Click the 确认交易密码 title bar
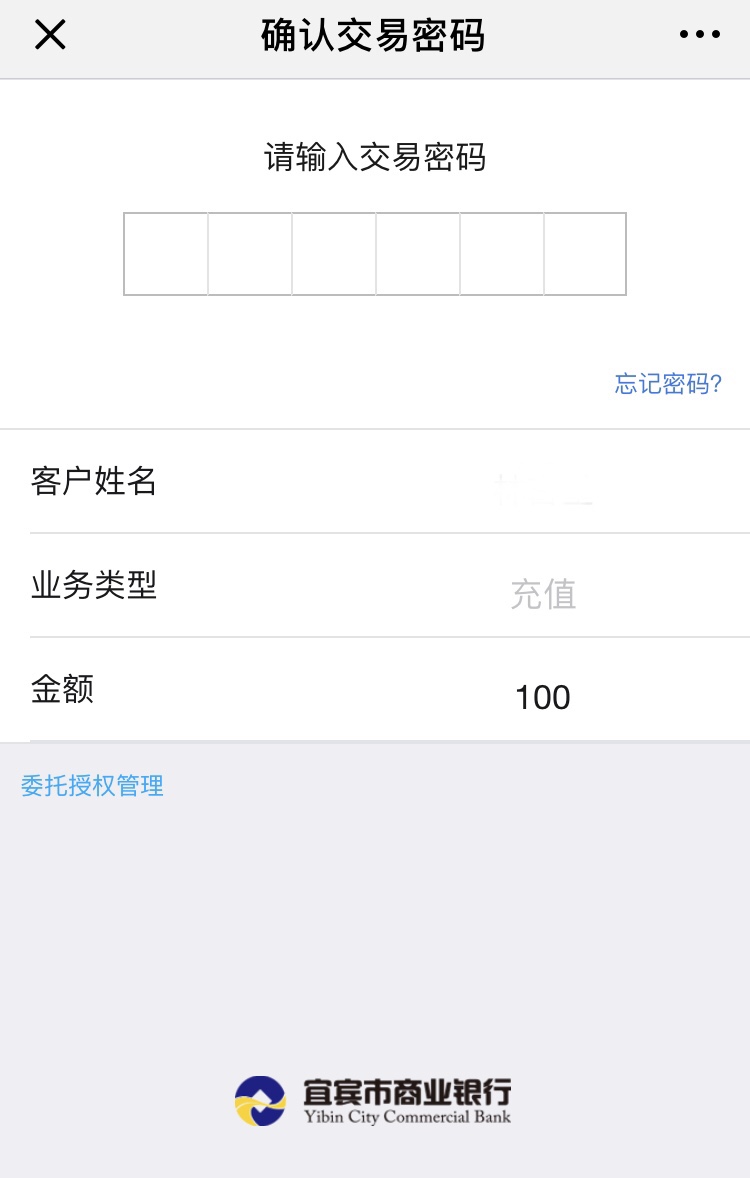The image size is (750, 1178). click(x=374, y=35)
